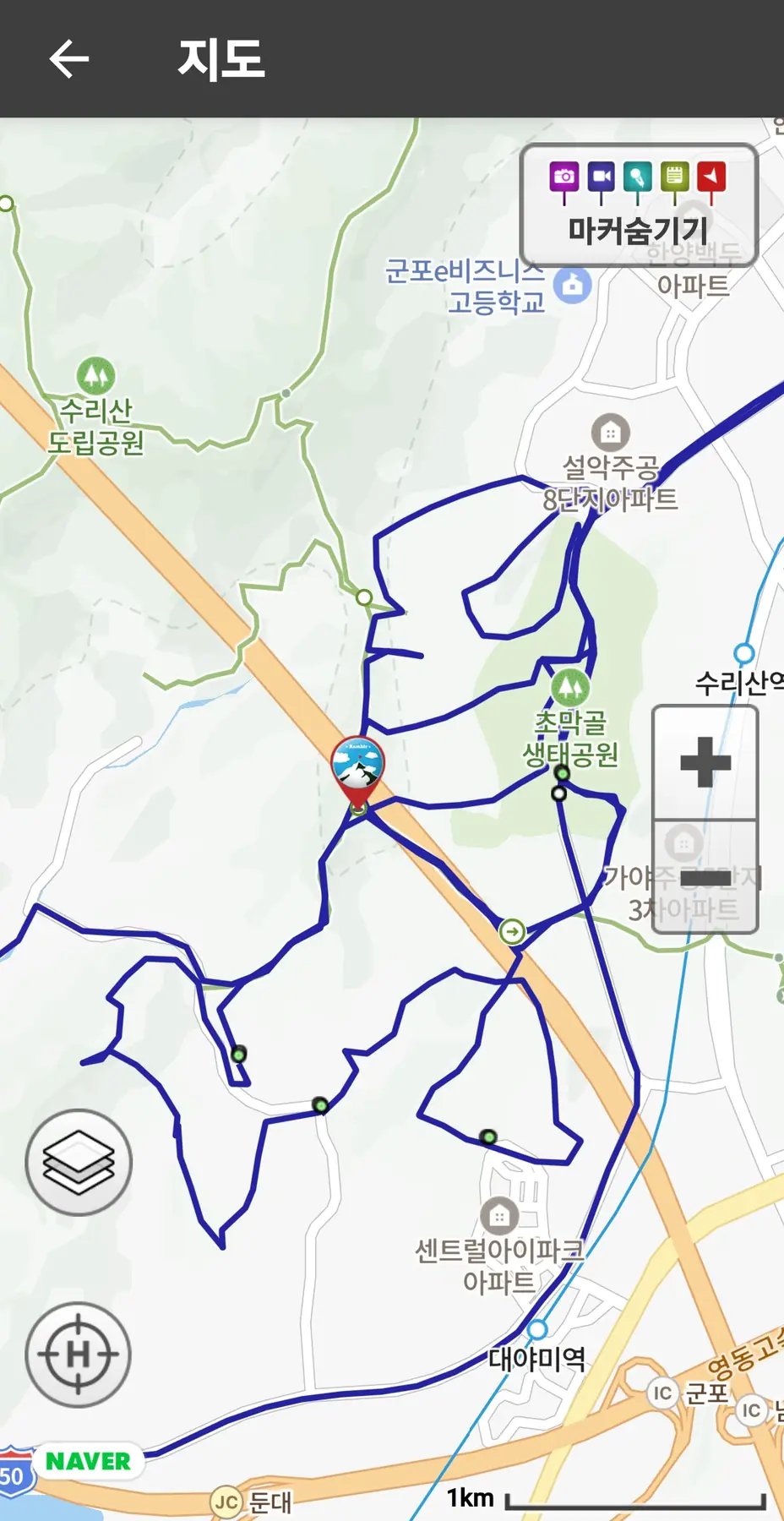784x1521 pixels.
Task: Zoom in with the plus button
Action: point(705,762)
